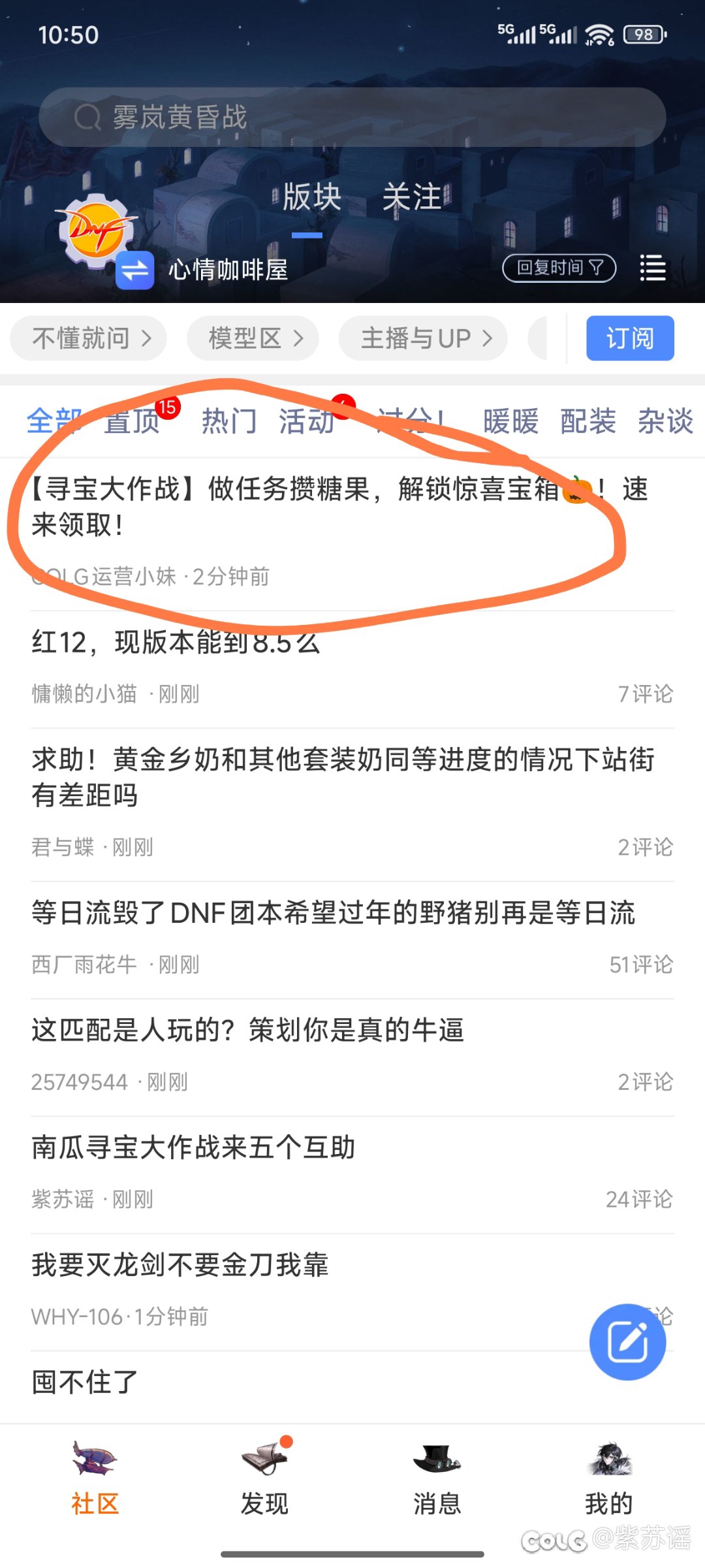Go to the 消息 tab
The image size is (705, 1568).
(437, 1477)
